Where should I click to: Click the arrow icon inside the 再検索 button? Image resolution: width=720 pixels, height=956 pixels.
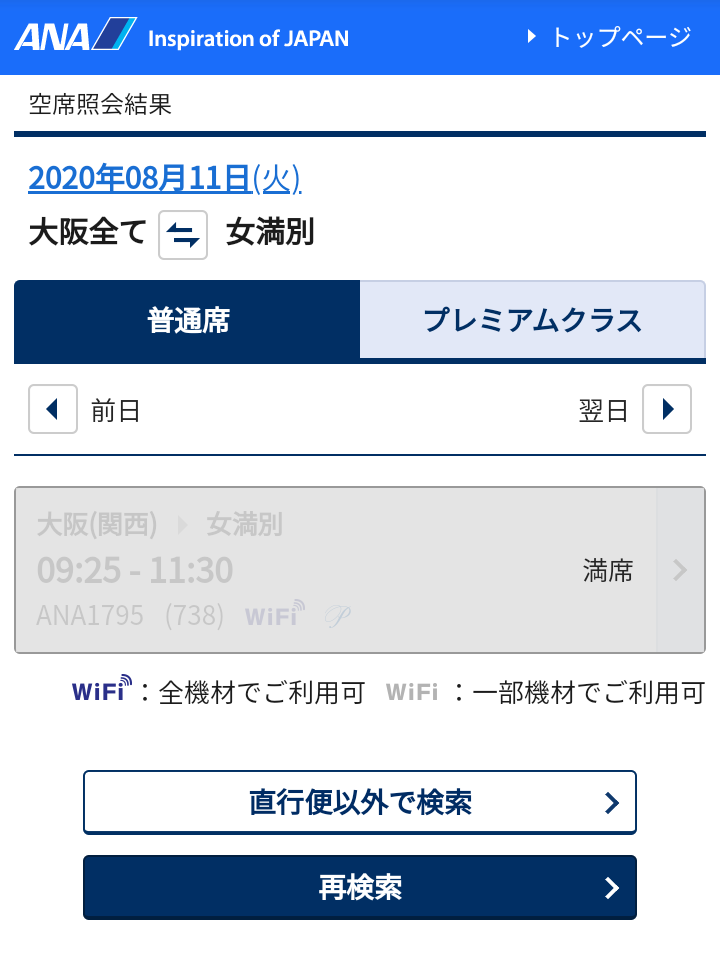613,887
